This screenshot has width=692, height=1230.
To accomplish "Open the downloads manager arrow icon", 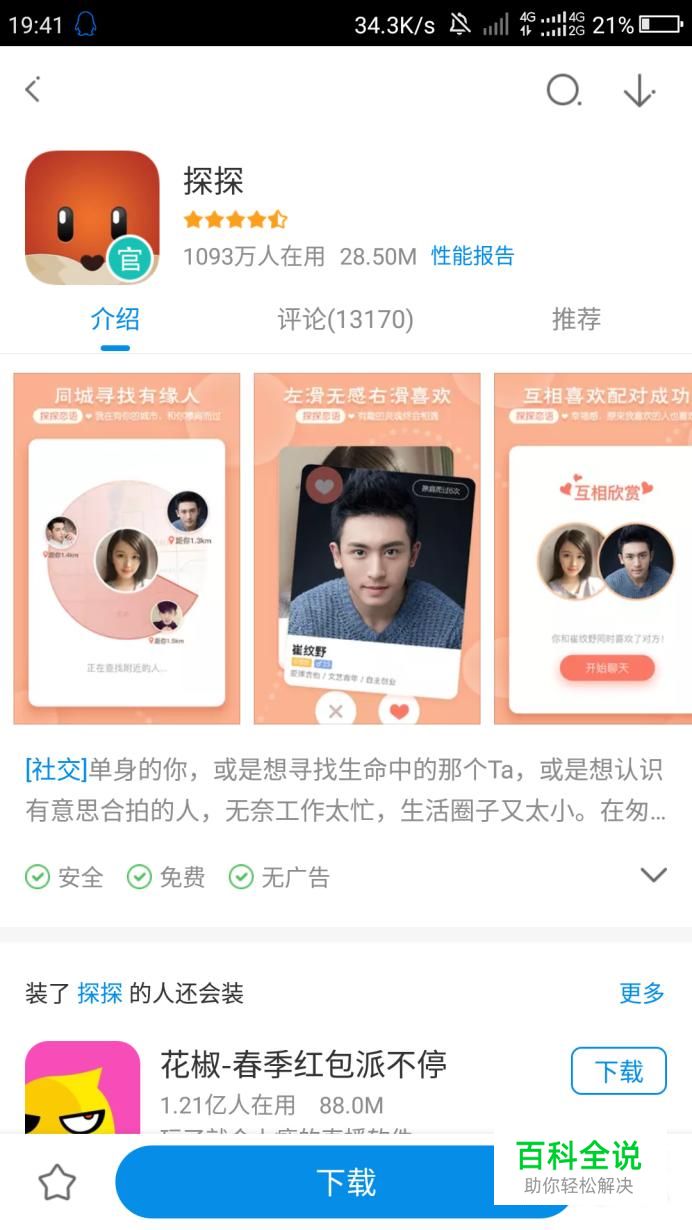I will (x=638, y=90).
